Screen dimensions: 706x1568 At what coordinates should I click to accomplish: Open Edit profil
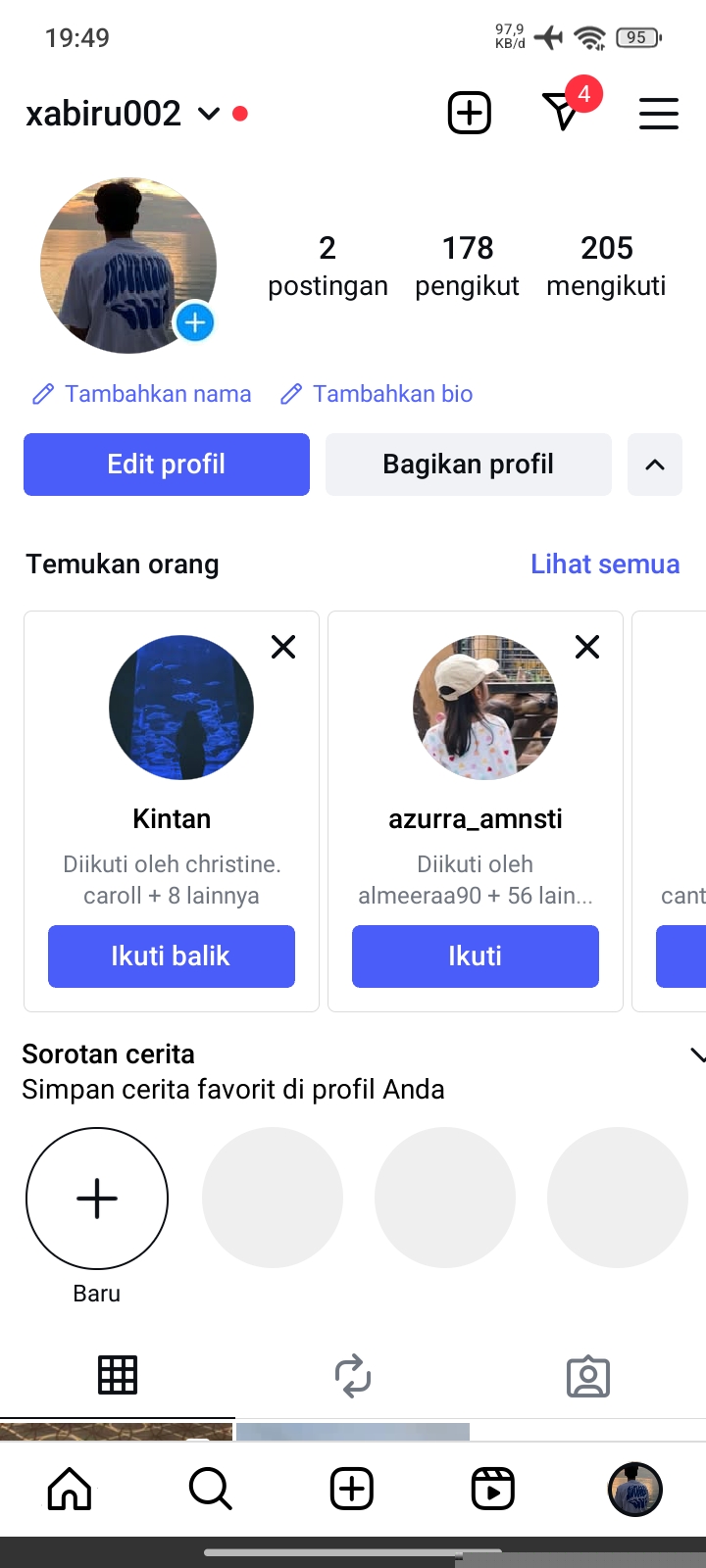(x=167, y=465)
